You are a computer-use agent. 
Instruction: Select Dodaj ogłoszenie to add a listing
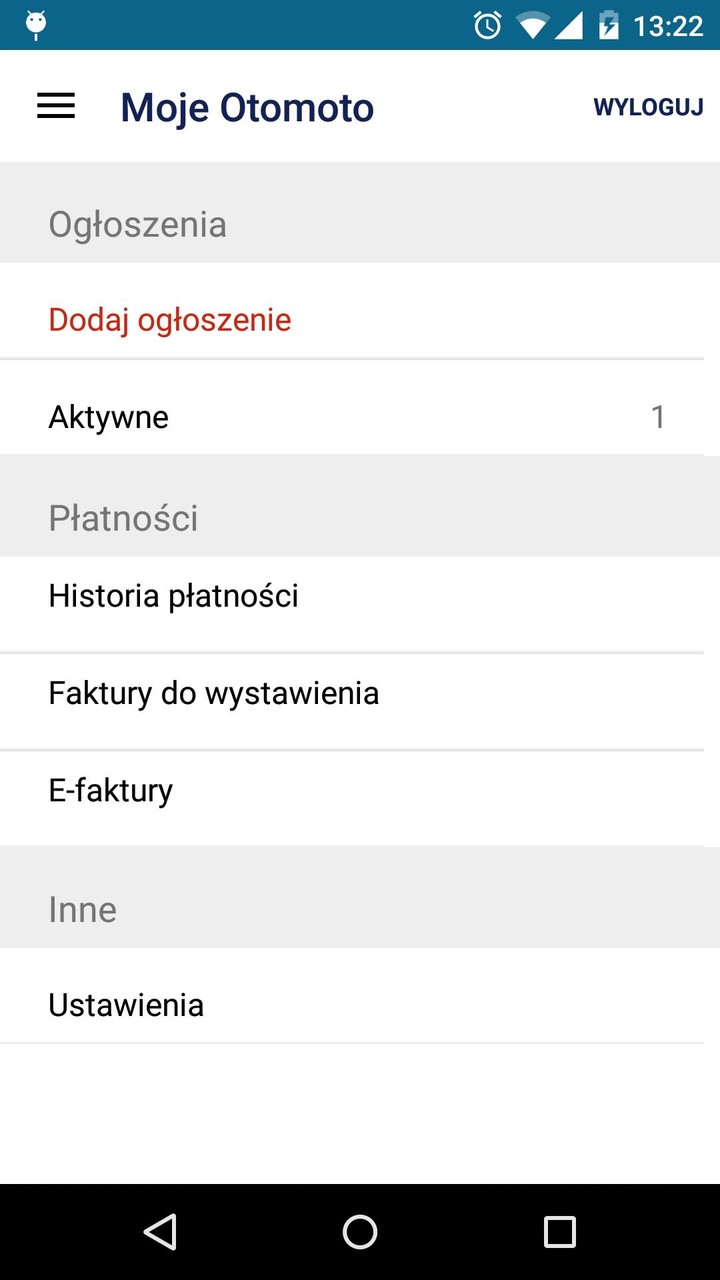click(169, 319)
